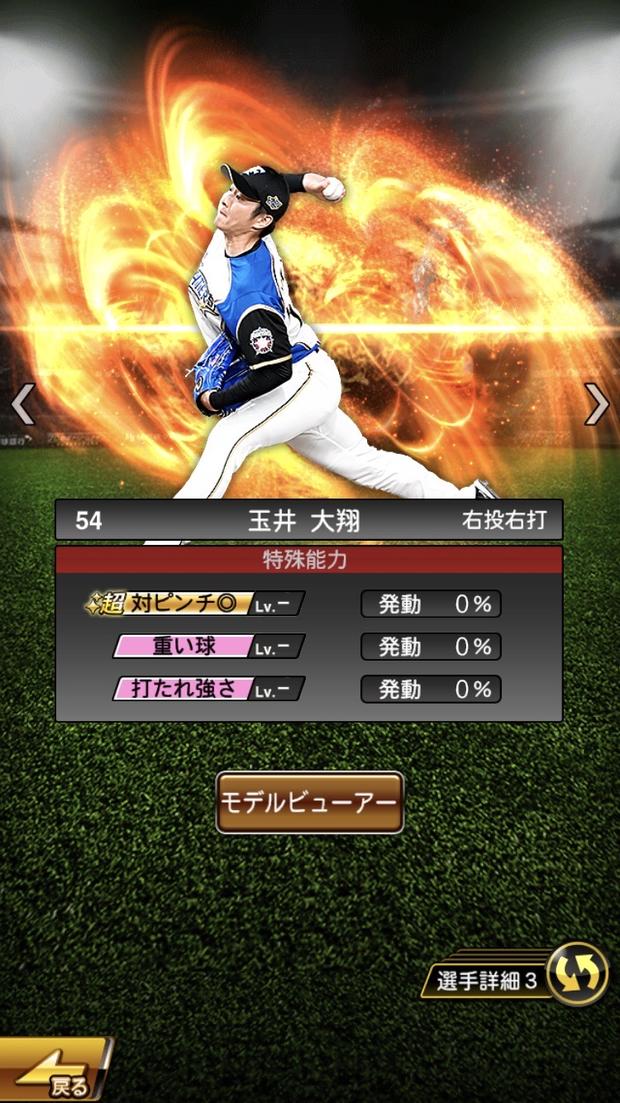Switch view with 選手詳細3 button

click(x=520, y=977)
